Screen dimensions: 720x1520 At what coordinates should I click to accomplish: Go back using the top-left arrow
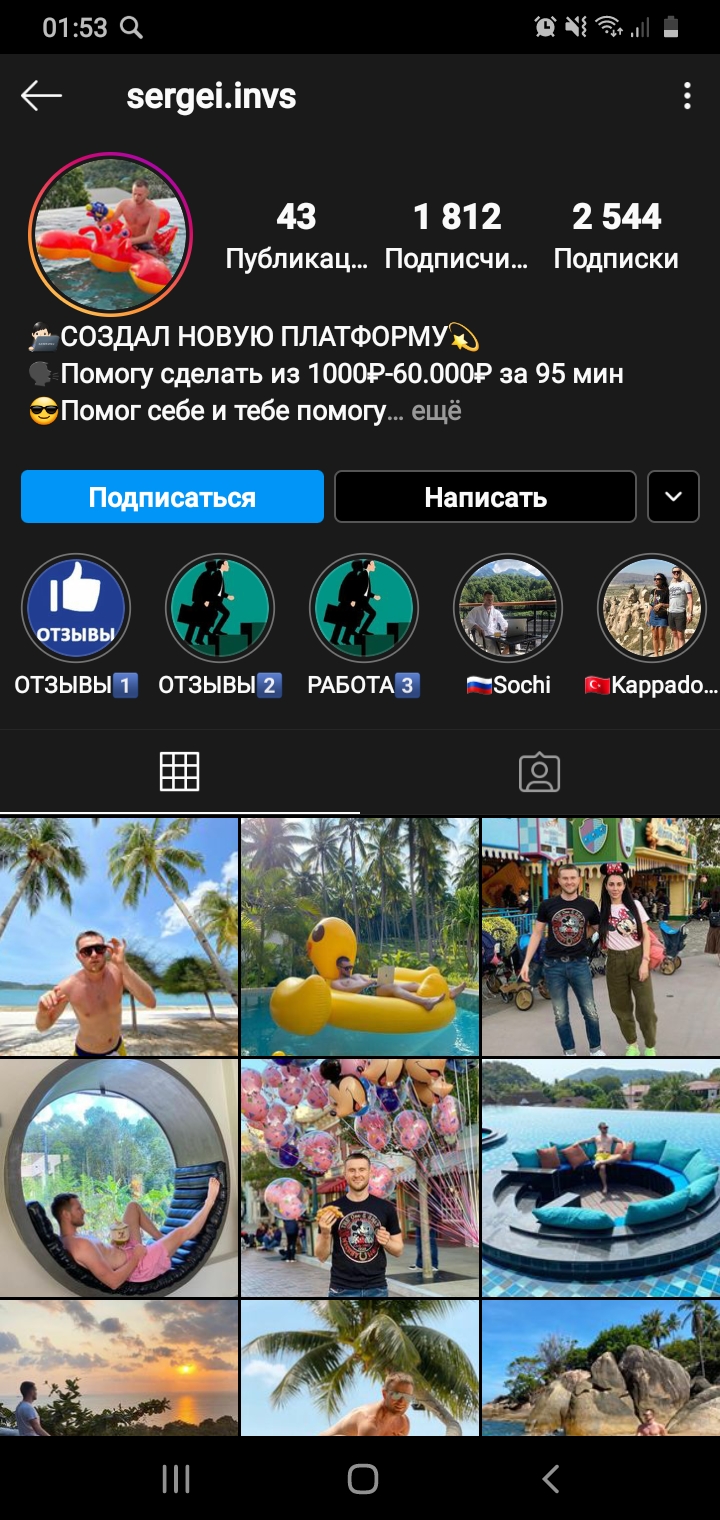pos(41,96)
